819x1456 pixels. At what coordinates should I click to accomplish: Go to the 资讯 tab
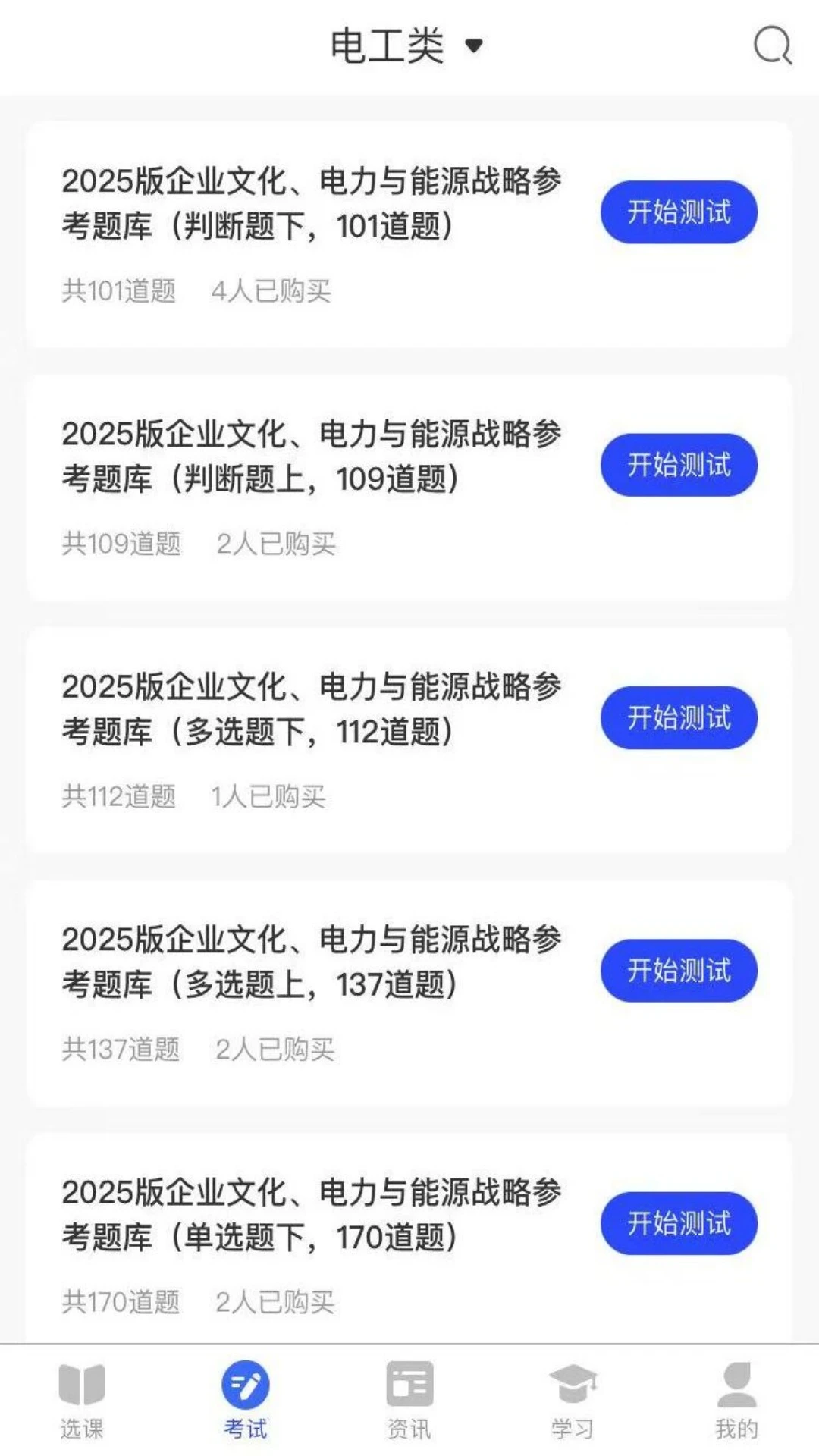coord(409,1400)
